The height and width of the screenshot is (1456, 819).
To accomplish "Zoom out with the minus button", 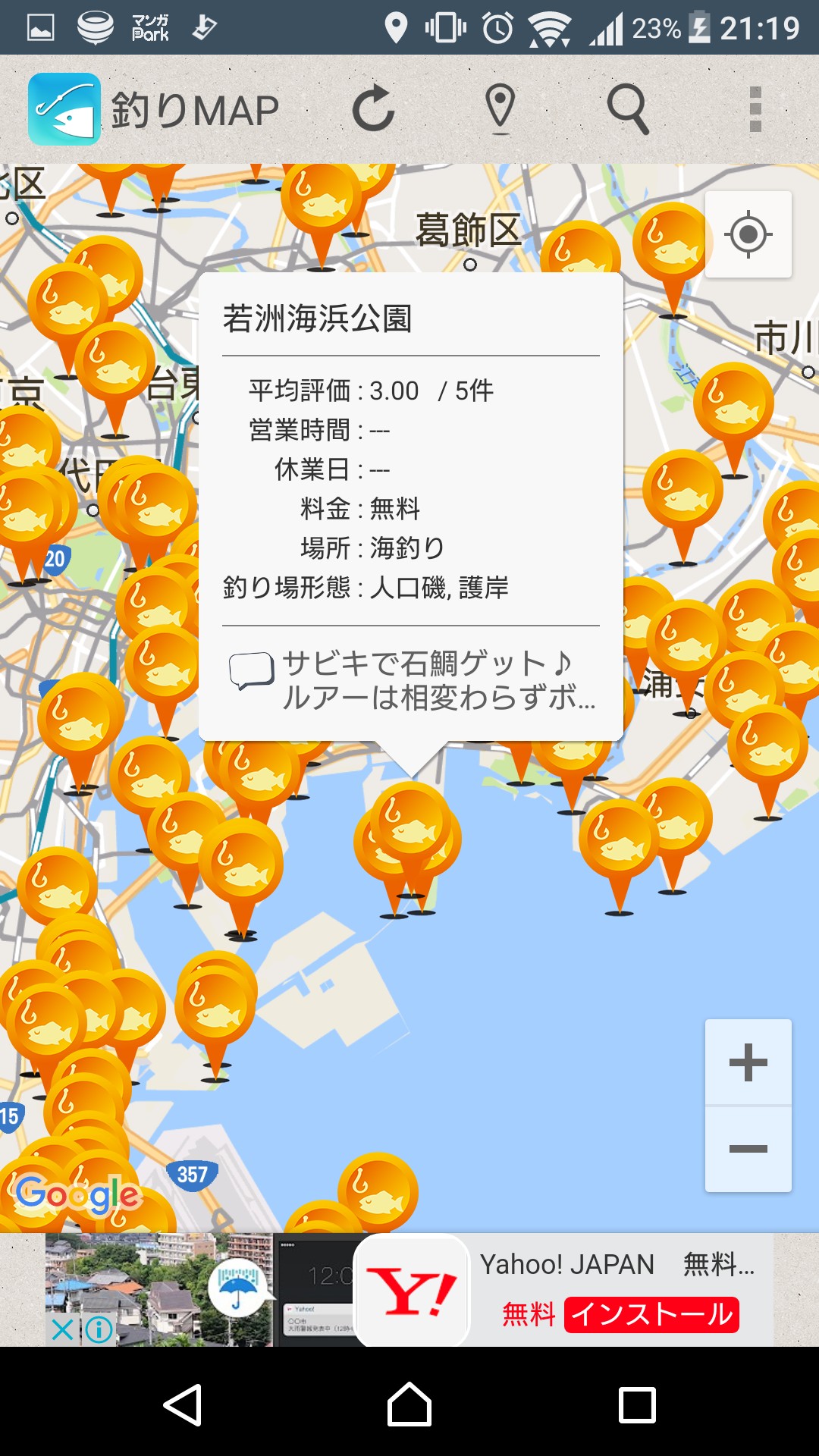I will click(748, 1149).
